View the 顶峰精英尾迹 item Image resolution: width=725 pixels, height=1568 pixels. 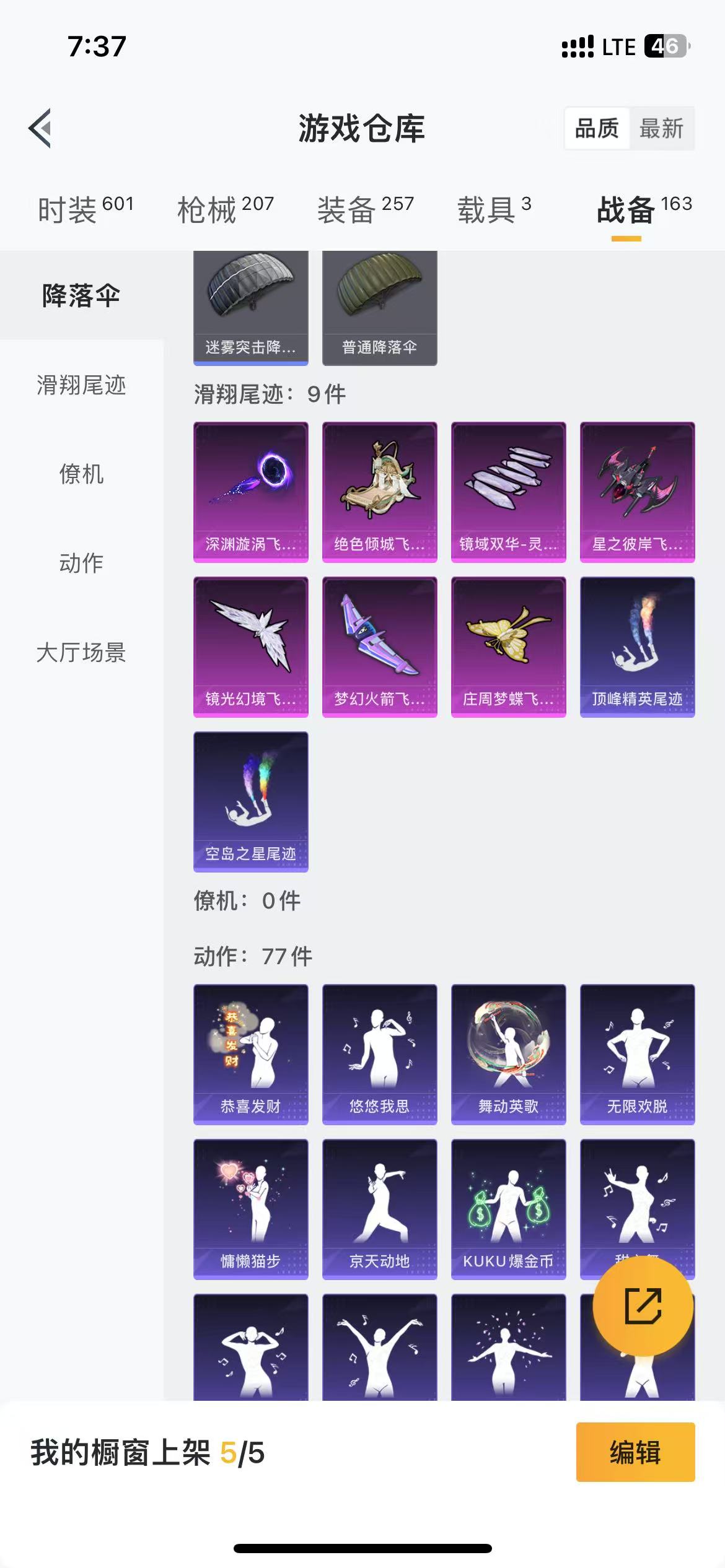[638, 647]
